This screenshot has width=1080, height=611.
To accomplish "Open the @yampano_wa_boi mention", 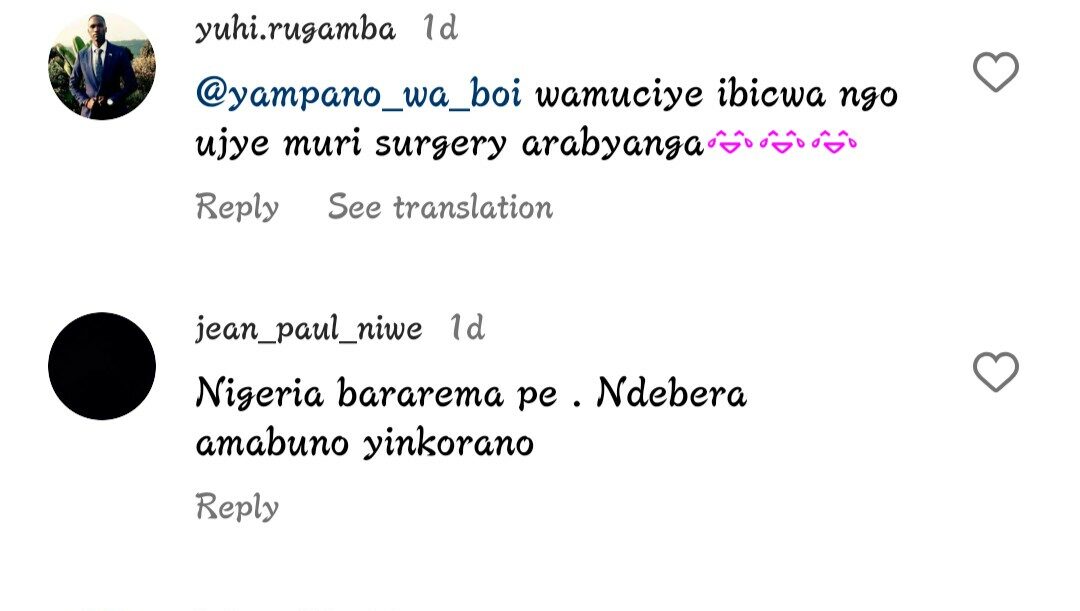I will point(359,96).
